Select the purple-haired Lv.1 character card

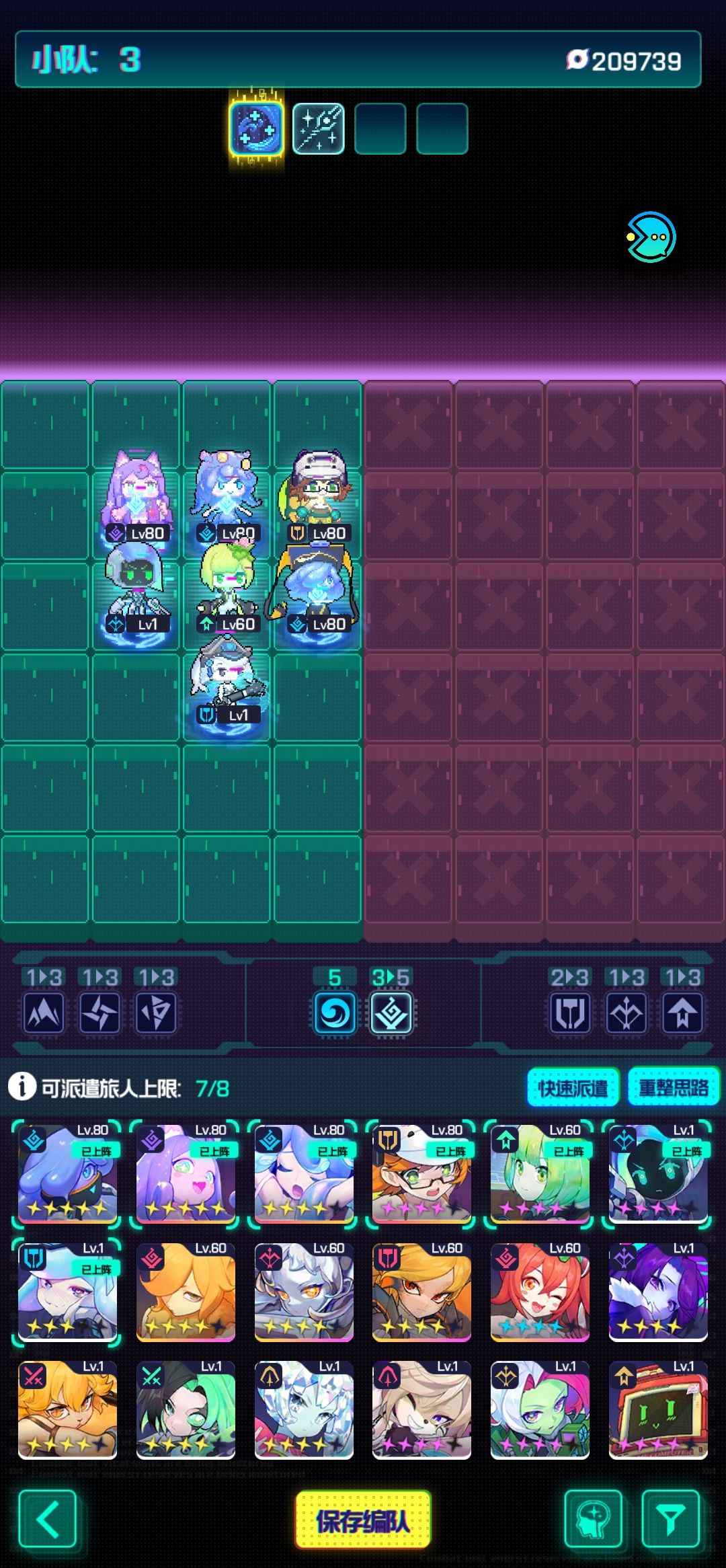point(658,1292)
